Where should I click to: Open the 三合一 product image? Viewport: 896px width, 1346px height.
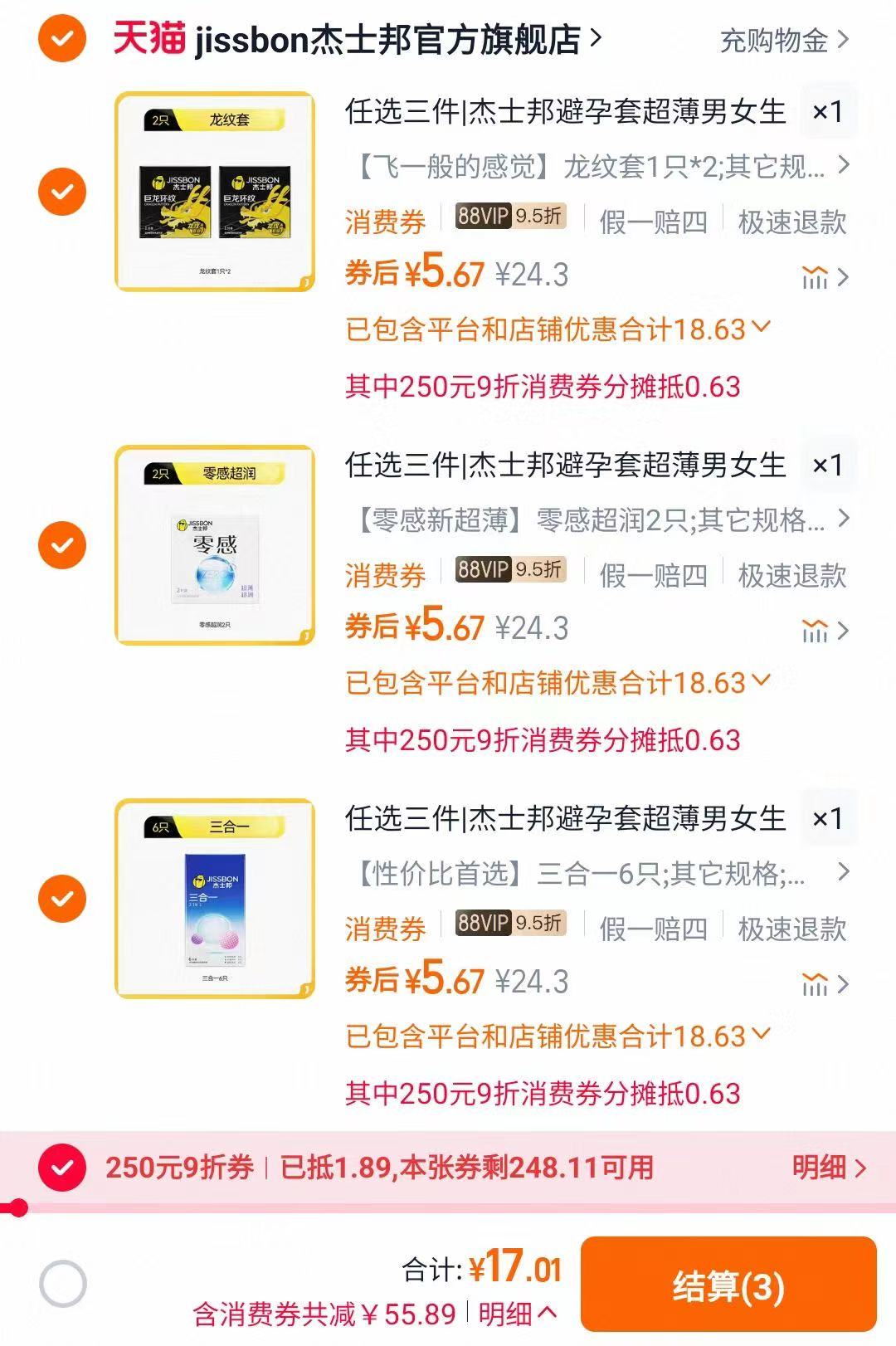215,899
